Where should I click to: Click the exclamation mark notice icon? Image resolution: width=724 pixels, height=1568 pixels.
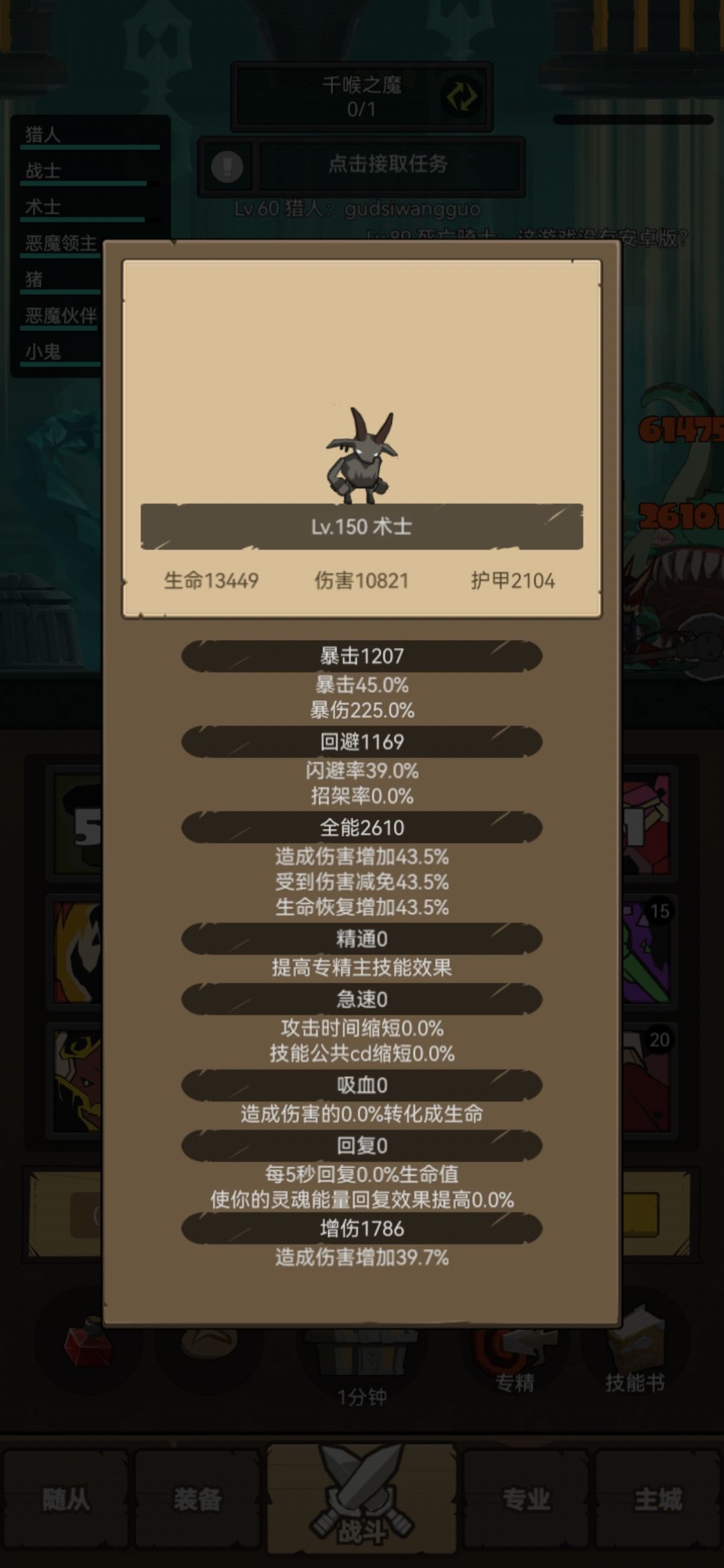tap(227, 166)
